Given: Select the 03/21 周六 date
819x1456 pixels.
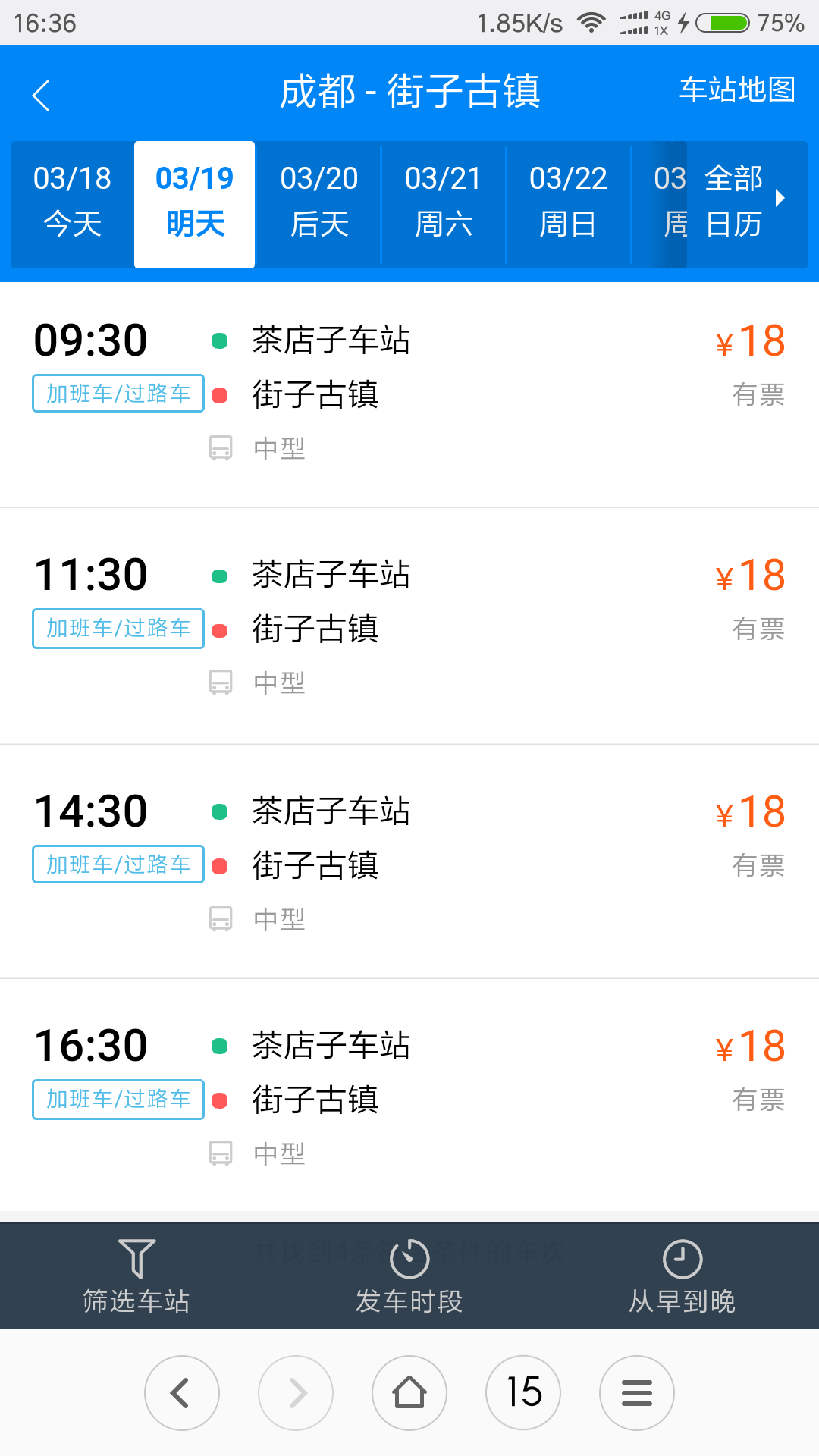Looking at the screenshot, I should (444, 202).
